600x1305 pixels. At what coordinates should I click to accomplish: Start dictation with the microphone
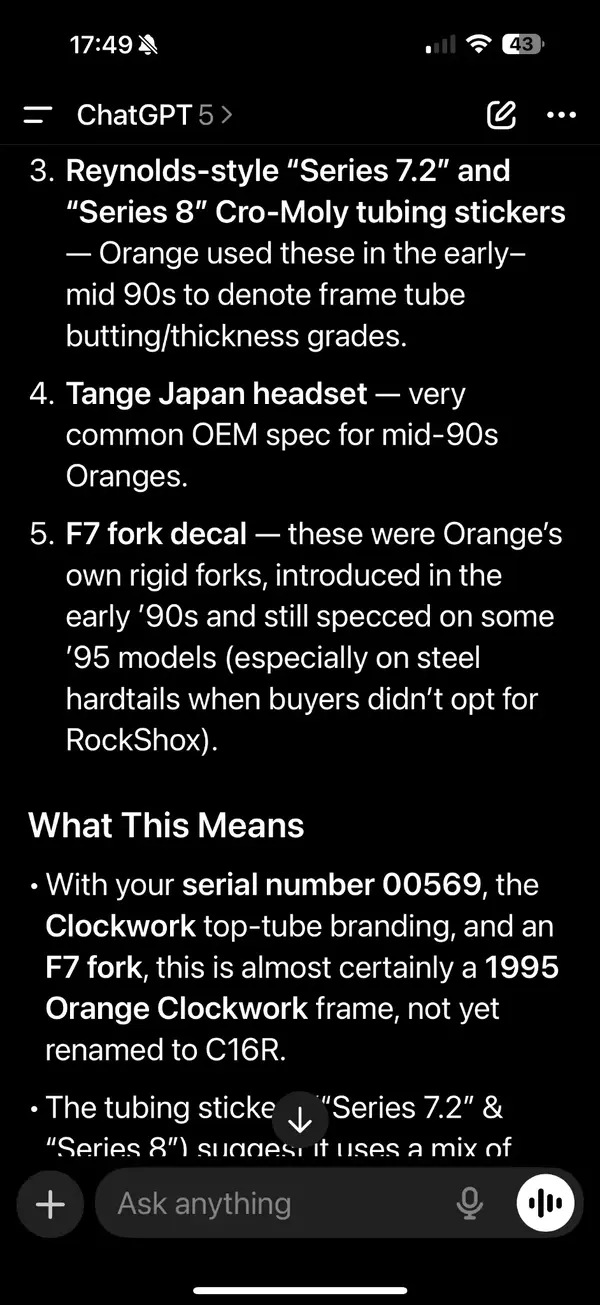[x=470, y=1204]
